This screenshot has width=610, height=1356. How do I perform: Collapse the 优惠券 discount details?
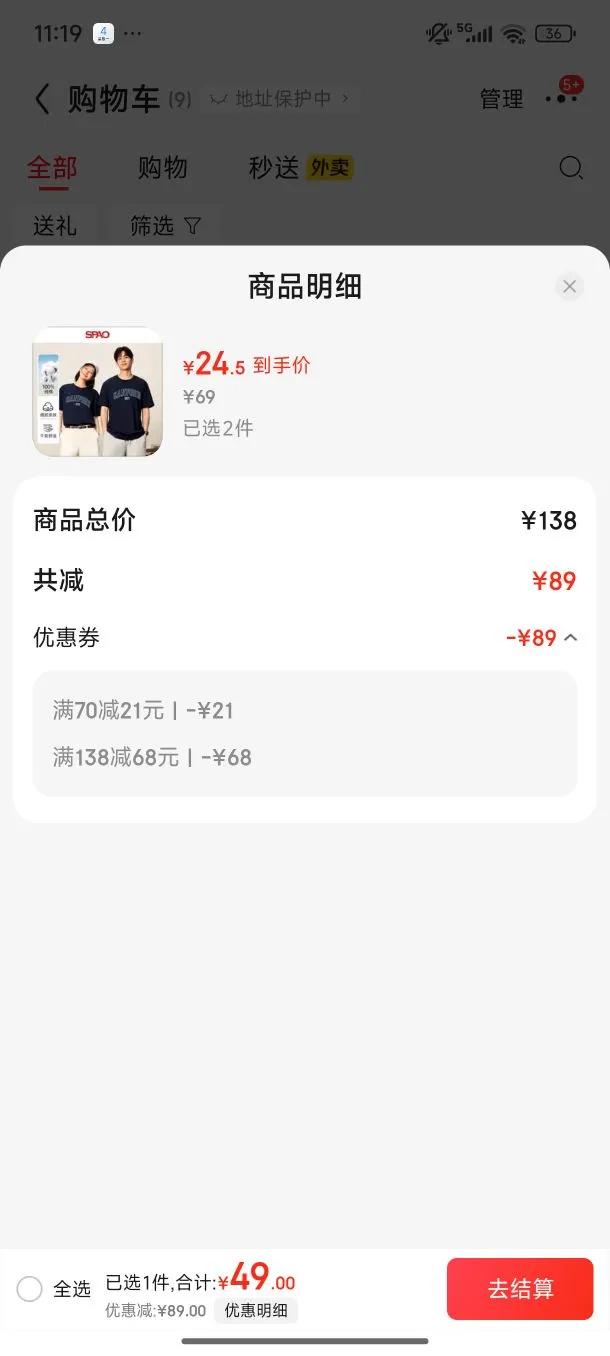pyautogui.click(x=570, y=638)
